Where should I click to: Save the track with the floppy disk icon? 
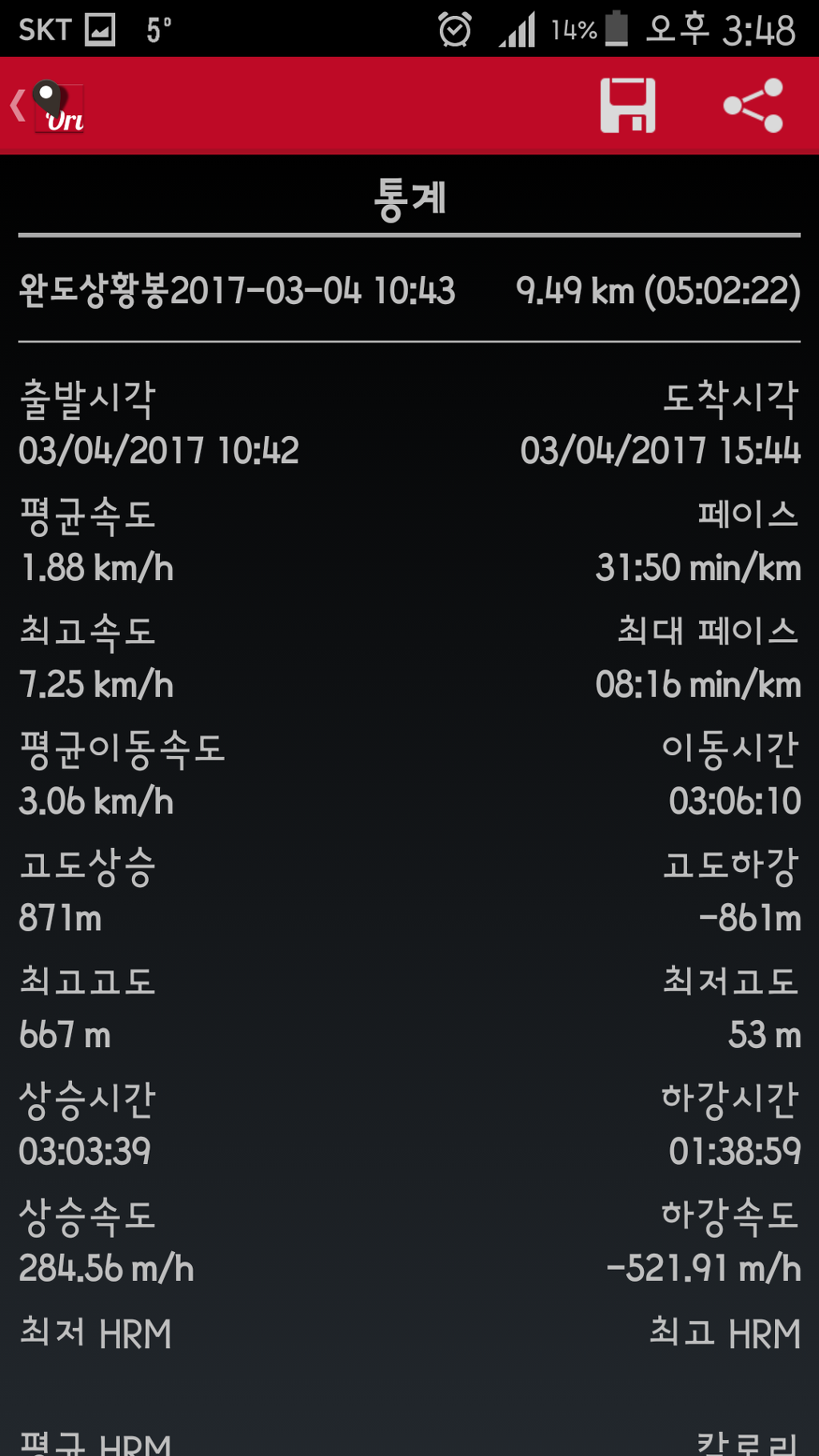tap(628, 106)
